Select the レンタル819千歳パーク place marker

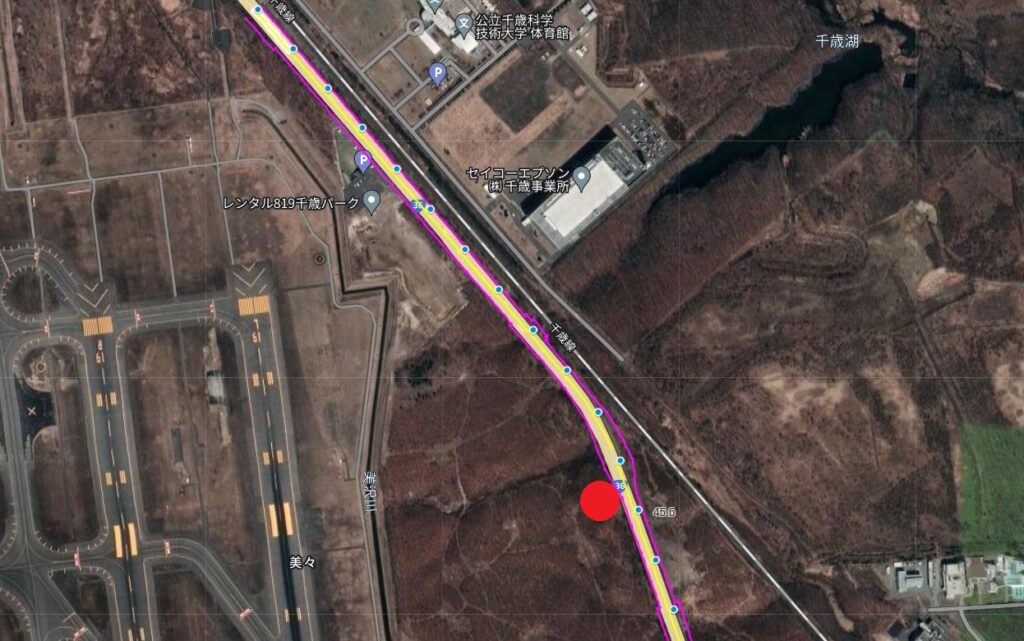point(373,203)
